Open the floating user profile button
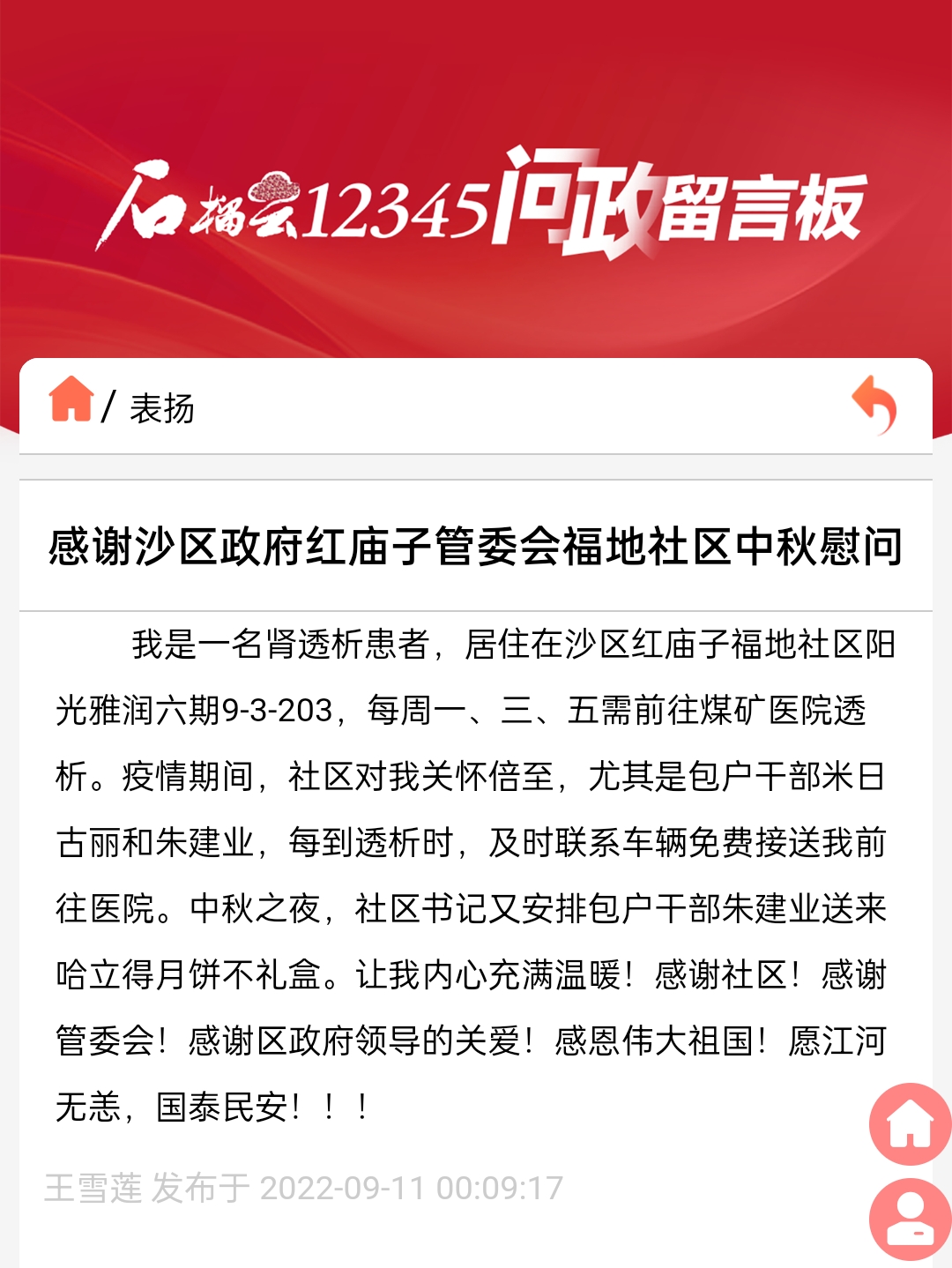952x1268 pixels. [910, 1219]
